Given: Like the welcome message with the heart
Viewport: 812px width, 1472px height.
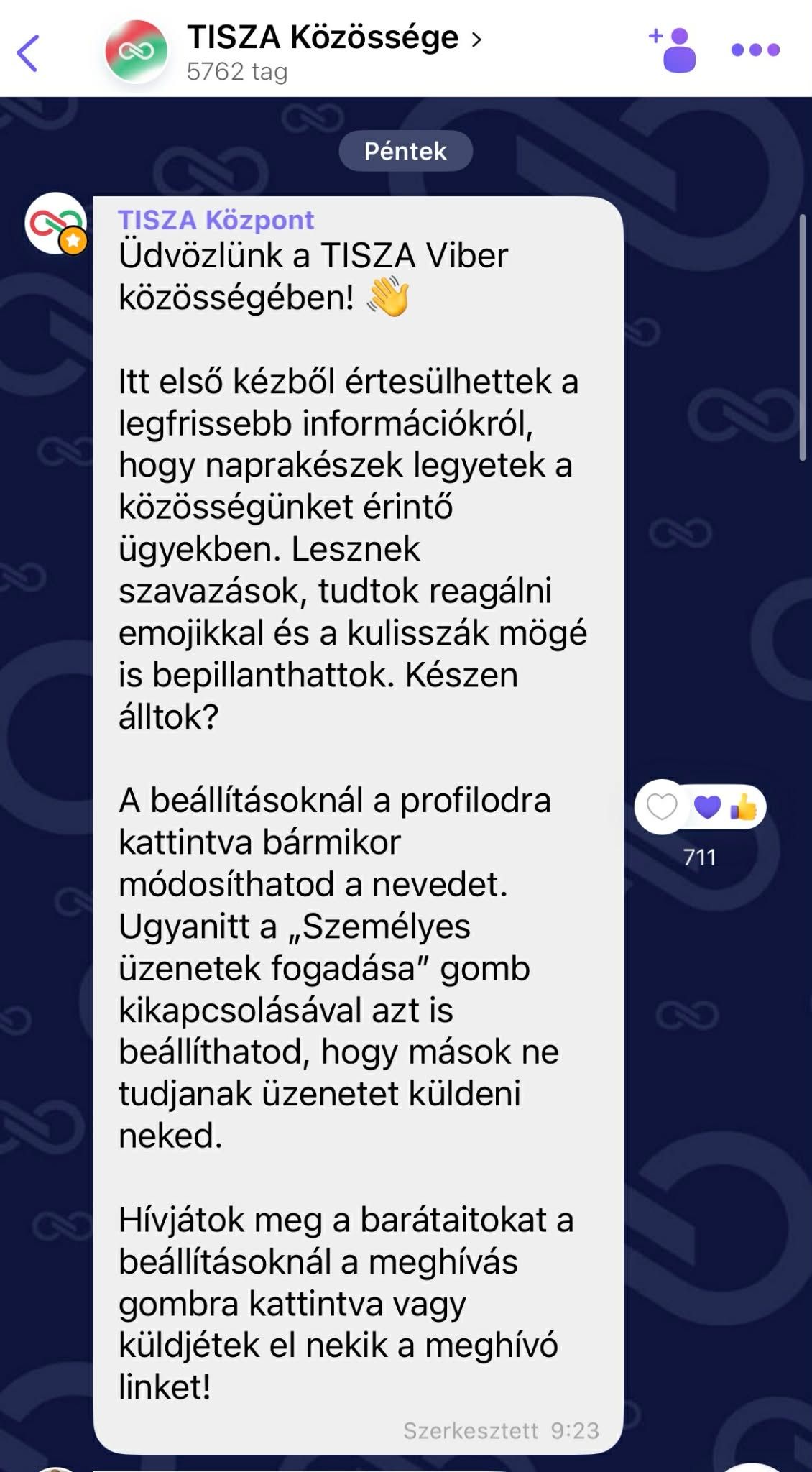Looking at the screenshot, I should 662,807.
